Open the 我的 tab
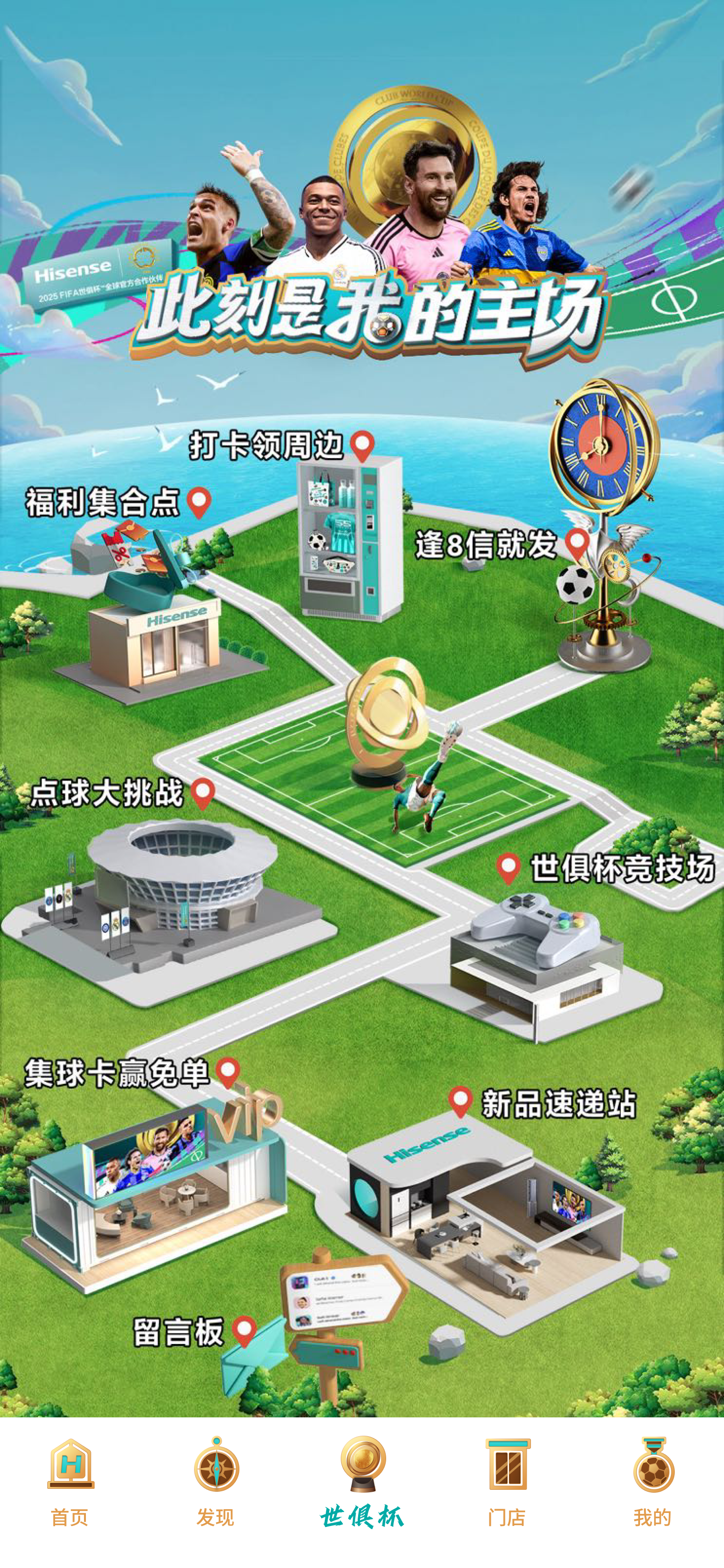724x1568 pixels. tap(653, 1482)
